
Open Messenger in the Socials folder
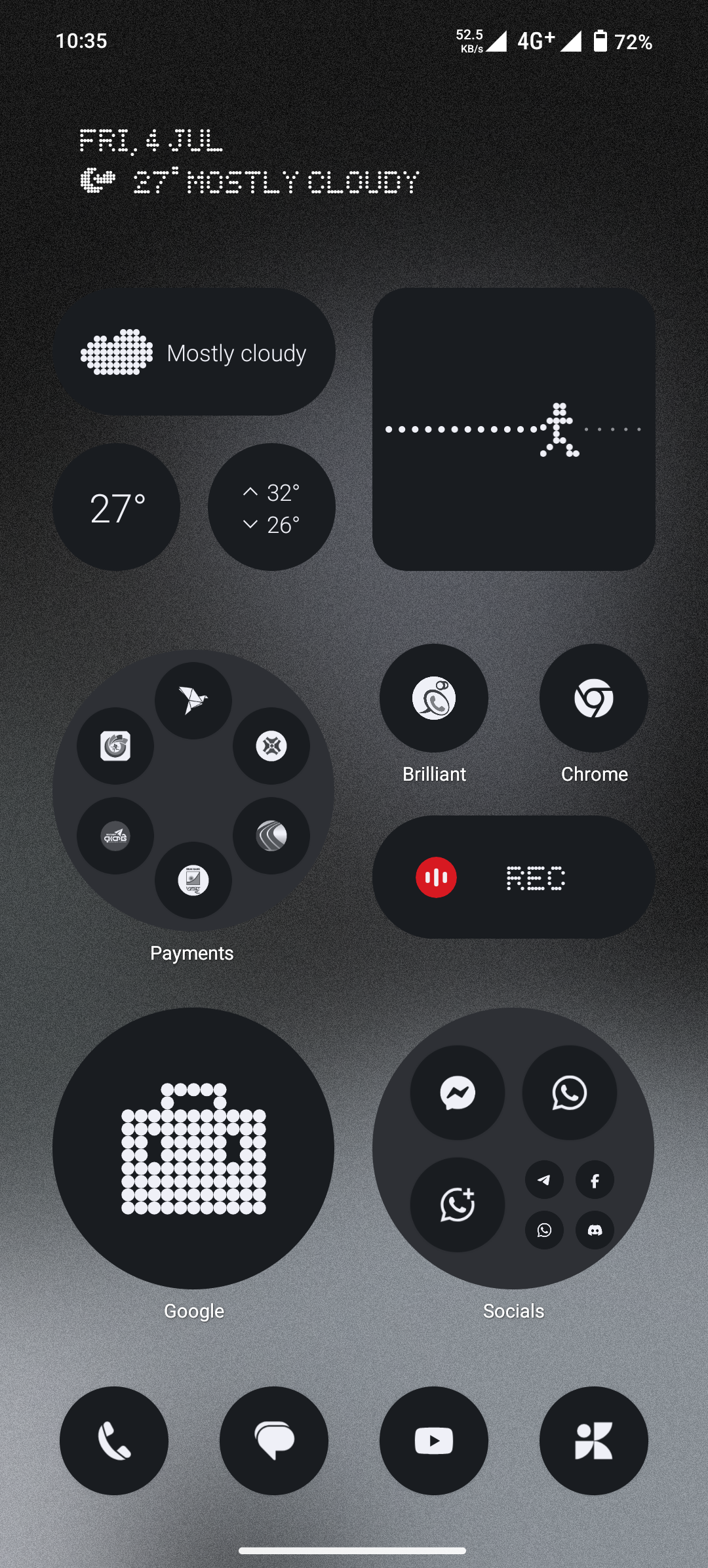pyautogui.click(x=458, y=1093)
